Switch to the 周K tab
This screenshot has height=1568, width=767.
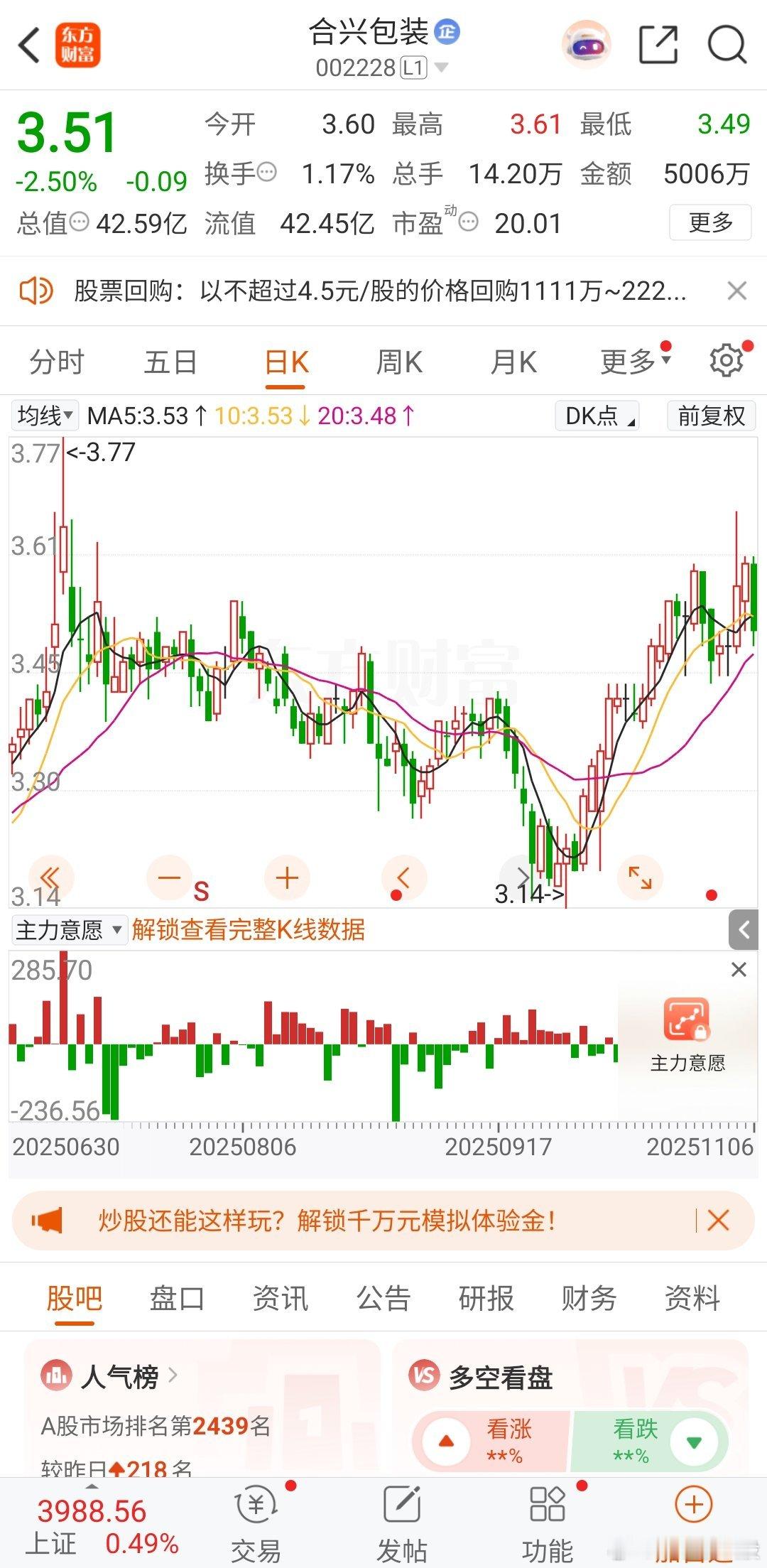399,361
